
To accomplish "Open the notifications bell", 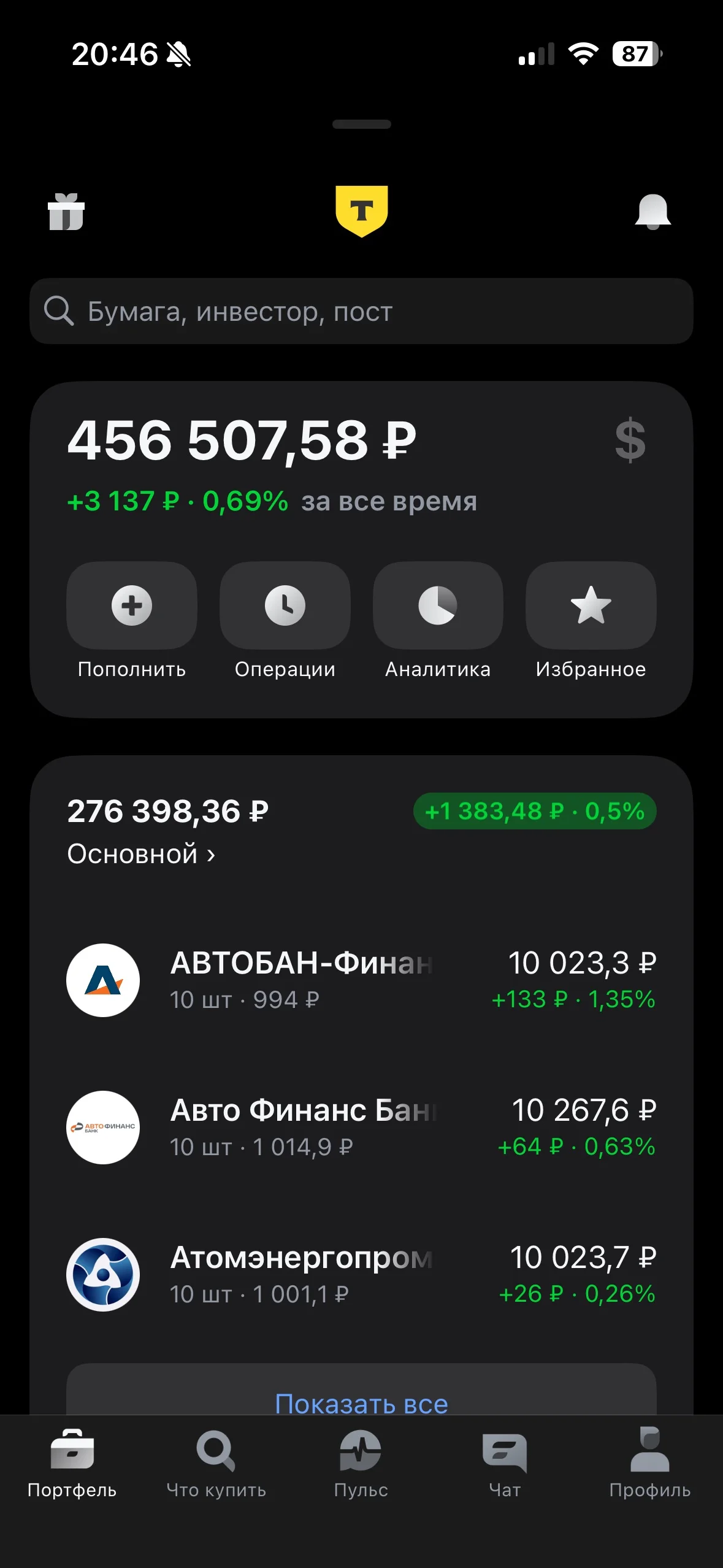I will 652,212.
